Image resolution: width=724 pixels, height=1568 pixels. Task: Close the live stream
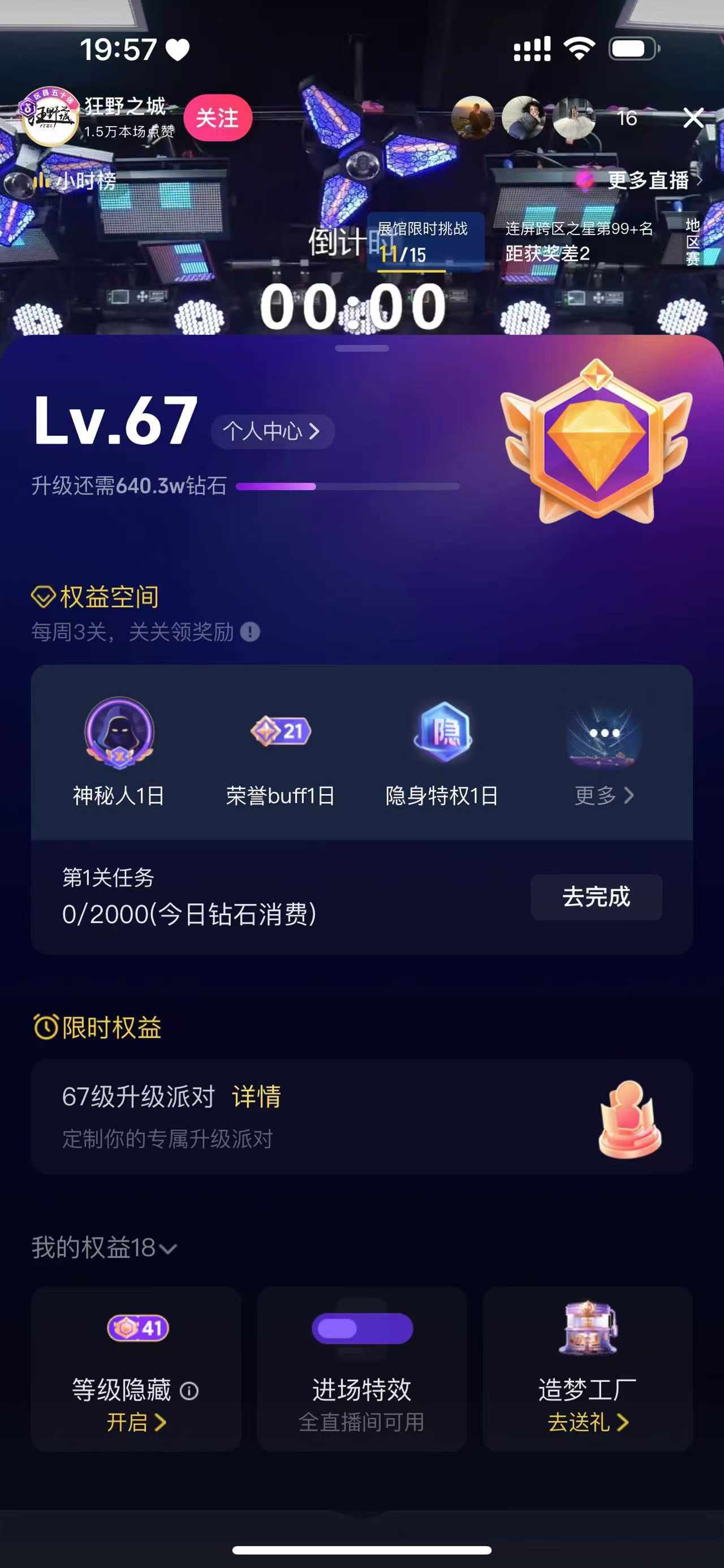pyautogui.click(x=693, y=118)
